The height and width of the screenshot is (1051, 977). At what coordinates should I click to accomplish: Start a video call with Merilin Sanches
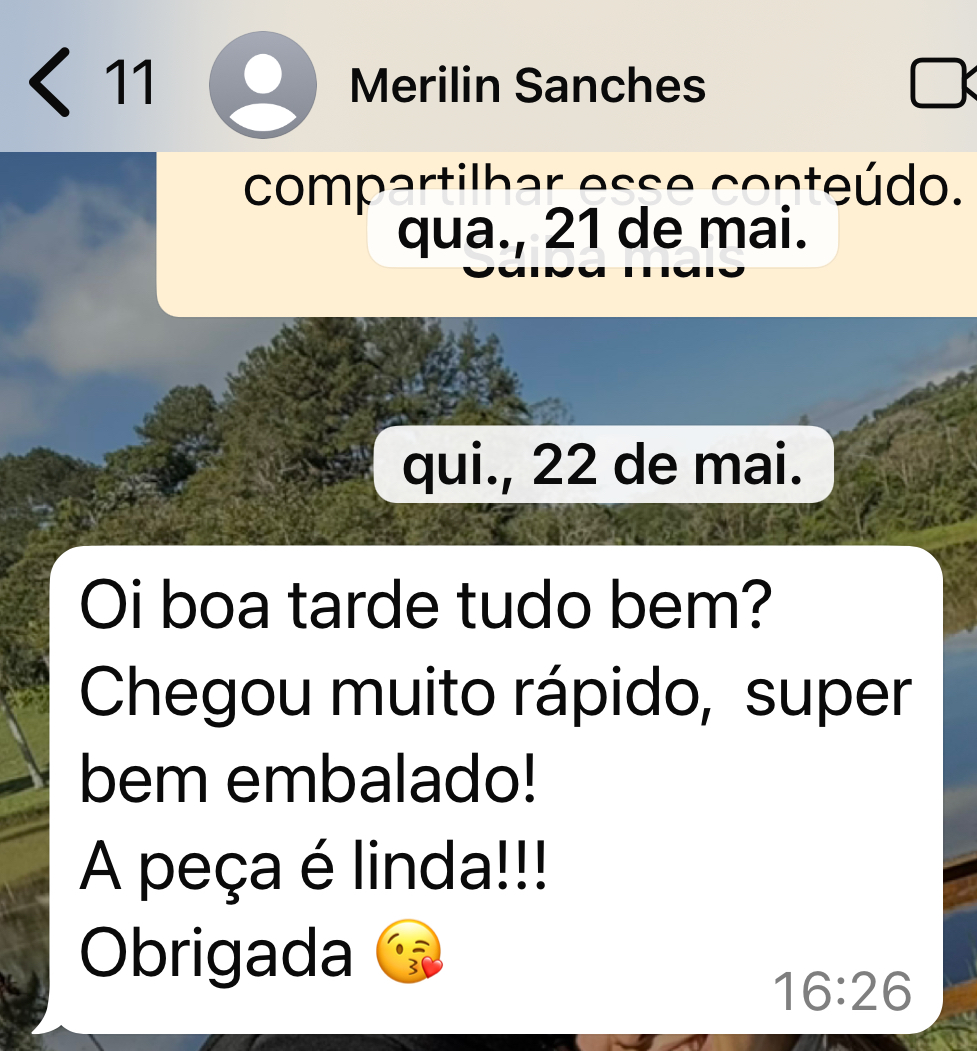click(x=943, y=83)
